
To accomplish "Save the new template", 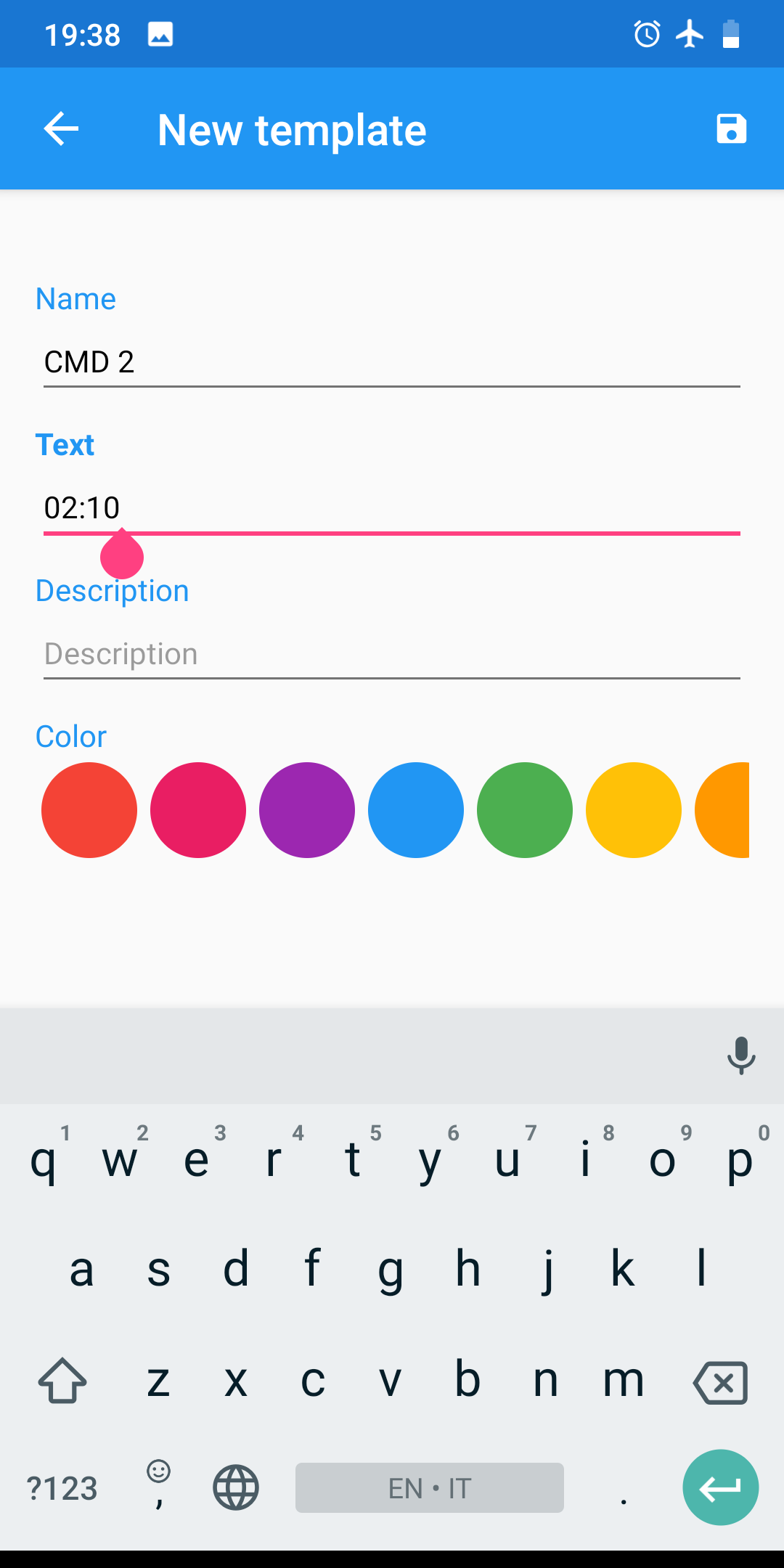I will tap(731, 129).
